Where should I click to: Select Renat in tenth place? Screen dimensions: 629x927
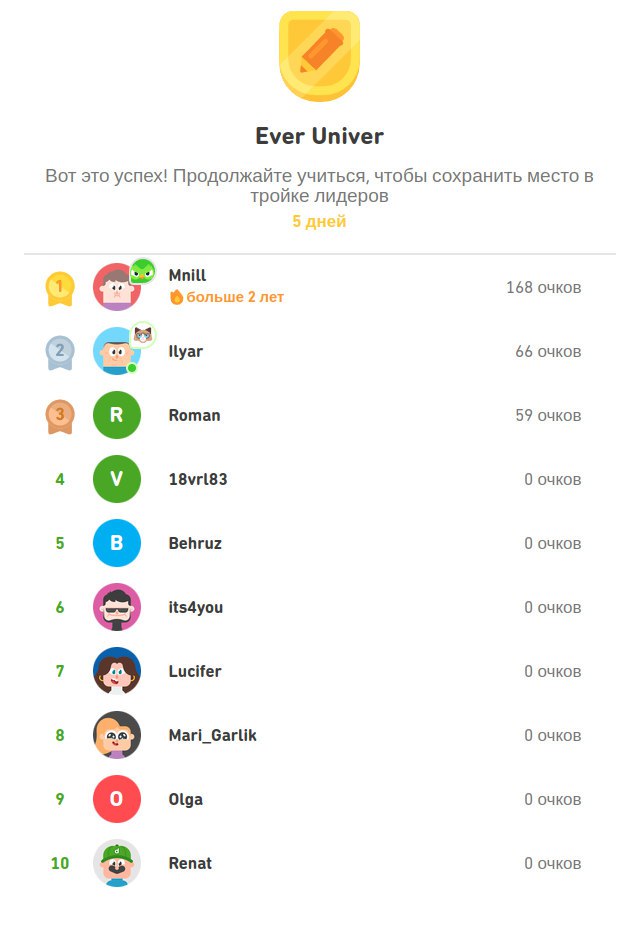(190, 863)
